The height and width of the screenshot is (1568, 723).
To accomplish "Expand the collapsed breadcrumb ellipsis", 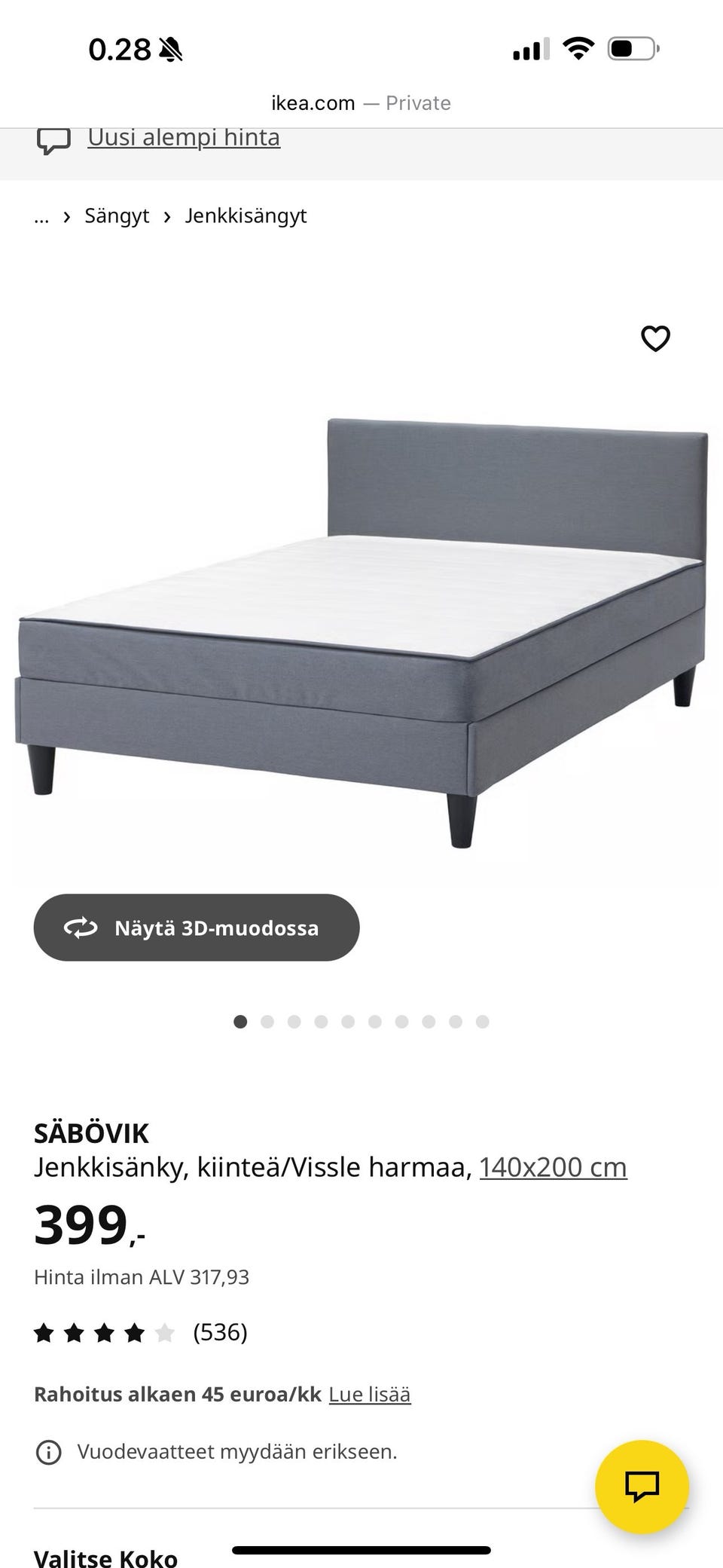I will tap(41, 216).
